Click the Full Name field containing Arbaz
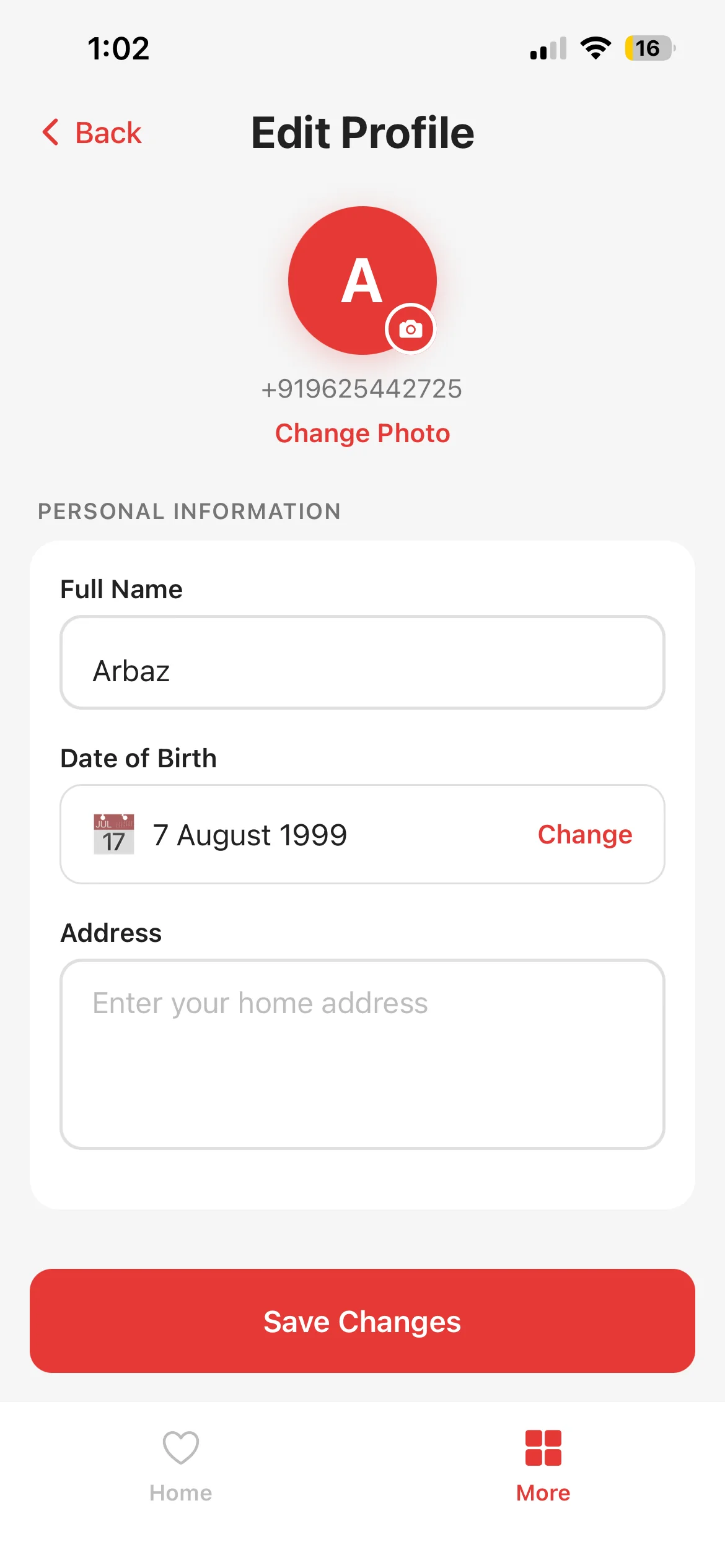The height and width of the screenshot is (1568, 725). (x=362, y=662)
